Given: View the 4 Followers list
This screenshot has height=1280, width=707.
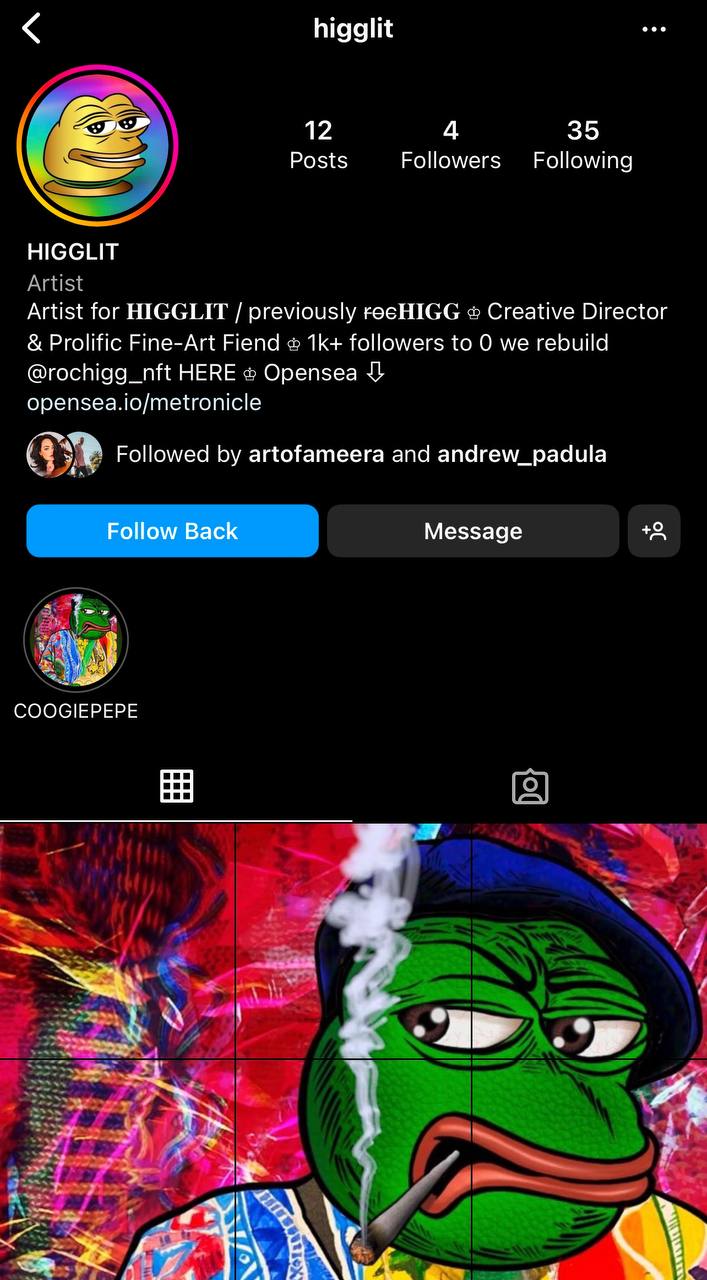Looking at the screenshot, I should pyautogui.click(x=450, y=145).
